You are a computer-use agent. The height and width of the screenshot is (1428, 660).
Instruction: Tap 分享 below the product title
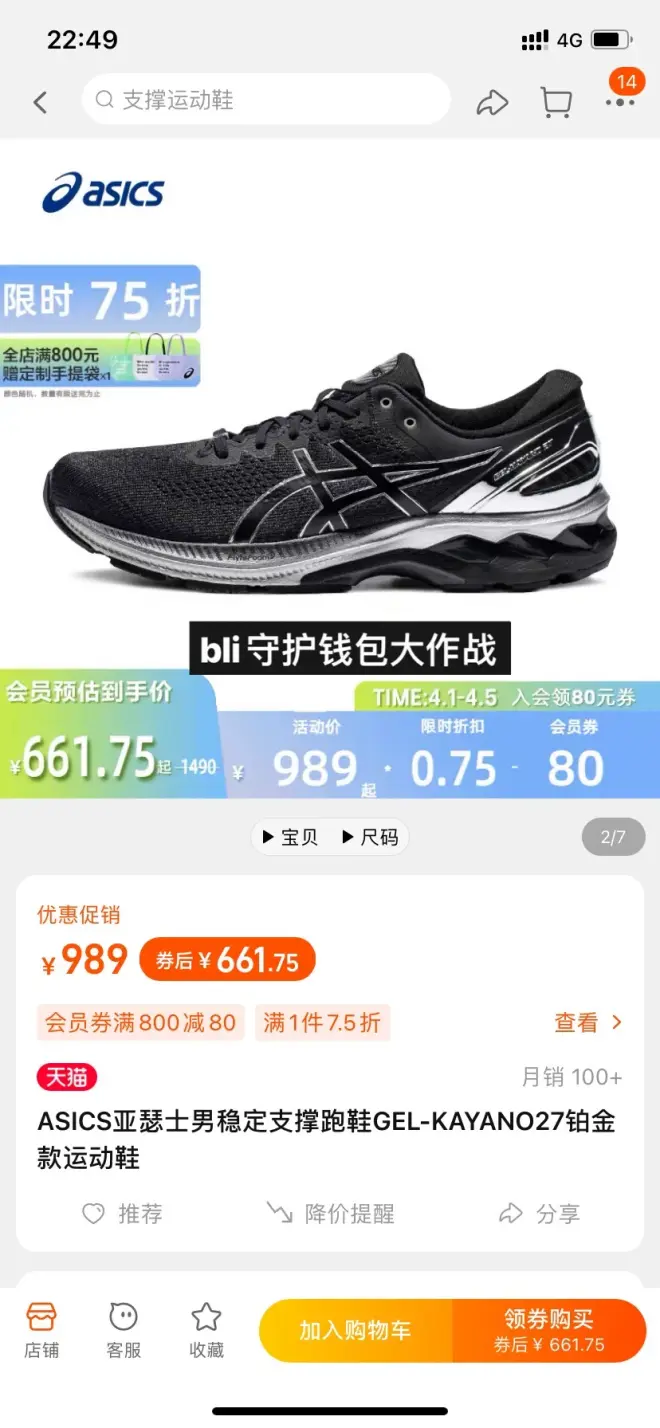[539, 1214]
